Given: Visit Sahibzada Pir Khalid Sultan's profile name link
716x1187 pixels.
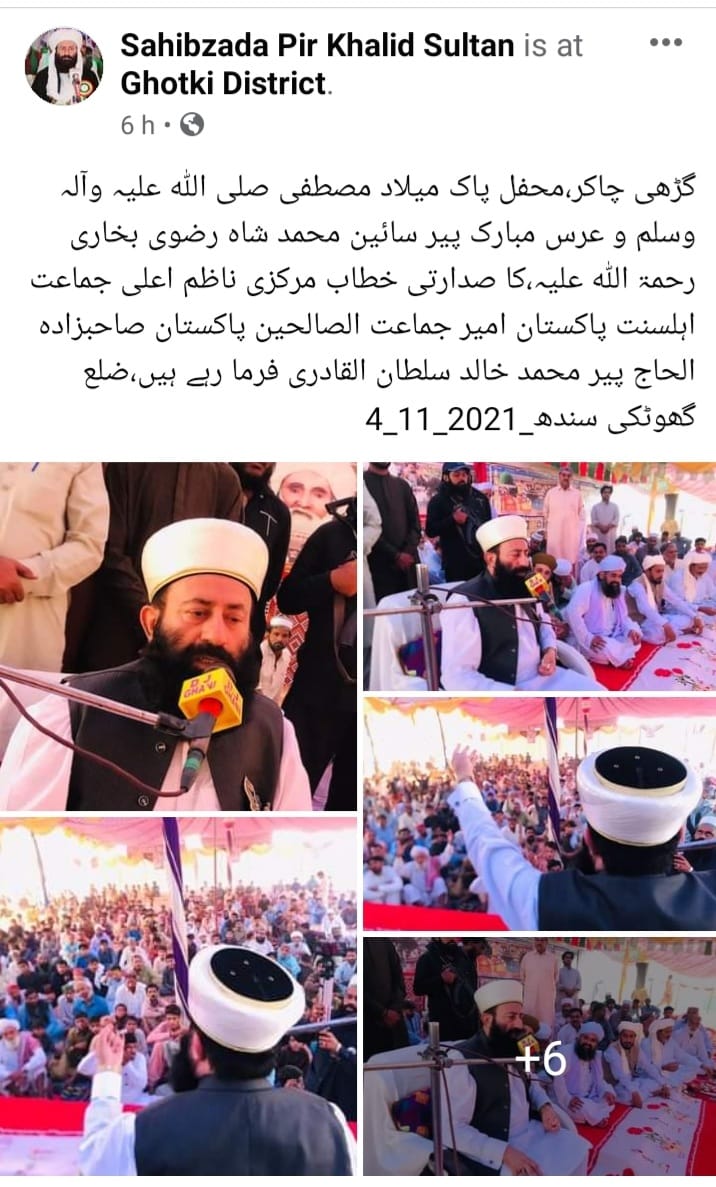Looking at the screenshot, I should (317, 44).
